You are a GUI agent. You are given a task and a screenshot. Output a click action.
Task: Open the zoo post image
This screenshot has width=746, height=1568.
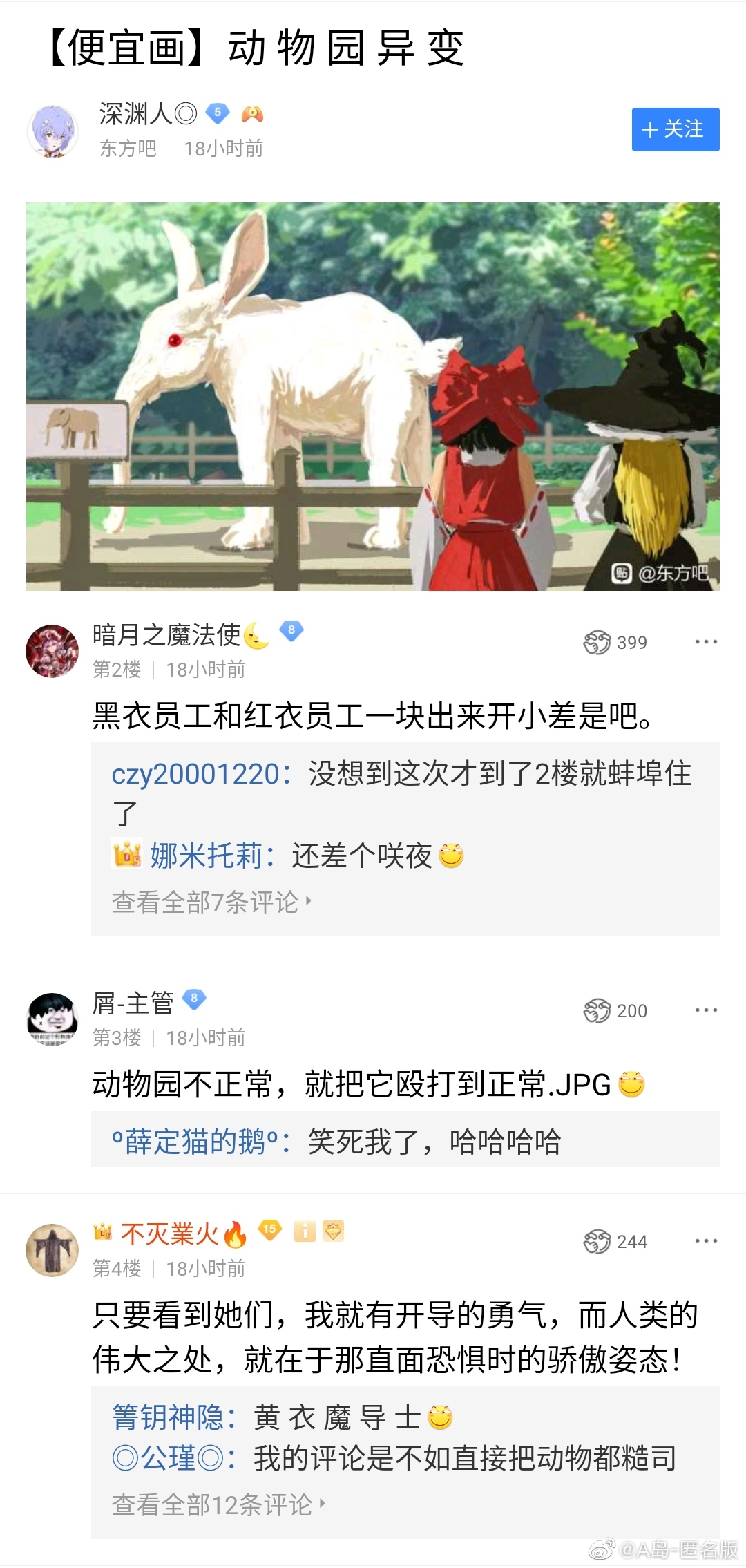(x=373, y=396)
